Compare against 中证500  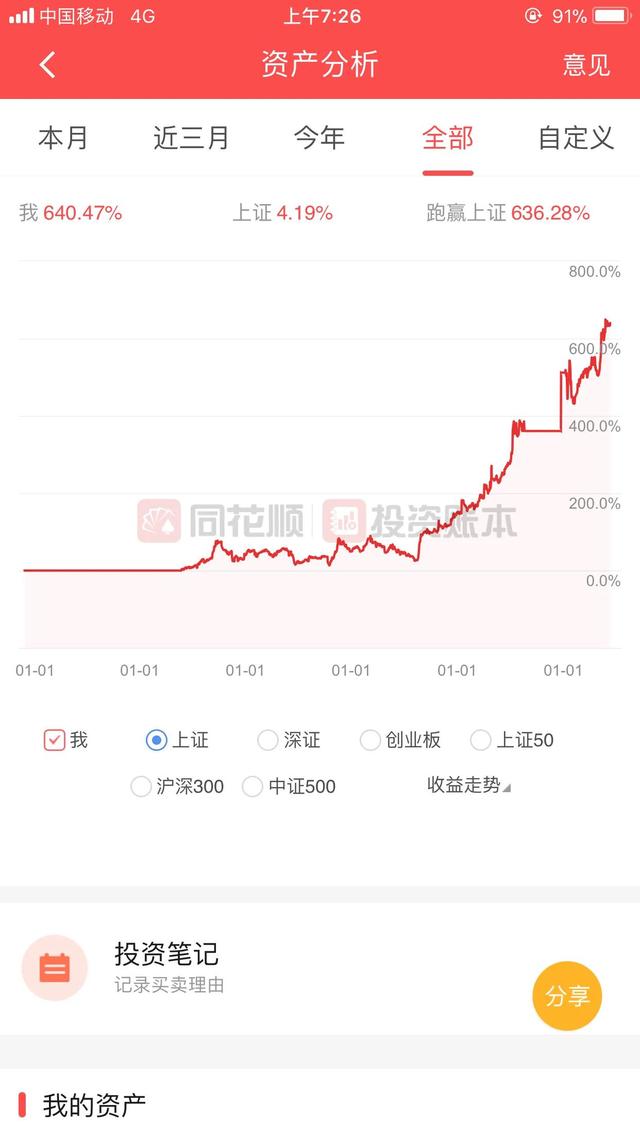pos(253,787)
